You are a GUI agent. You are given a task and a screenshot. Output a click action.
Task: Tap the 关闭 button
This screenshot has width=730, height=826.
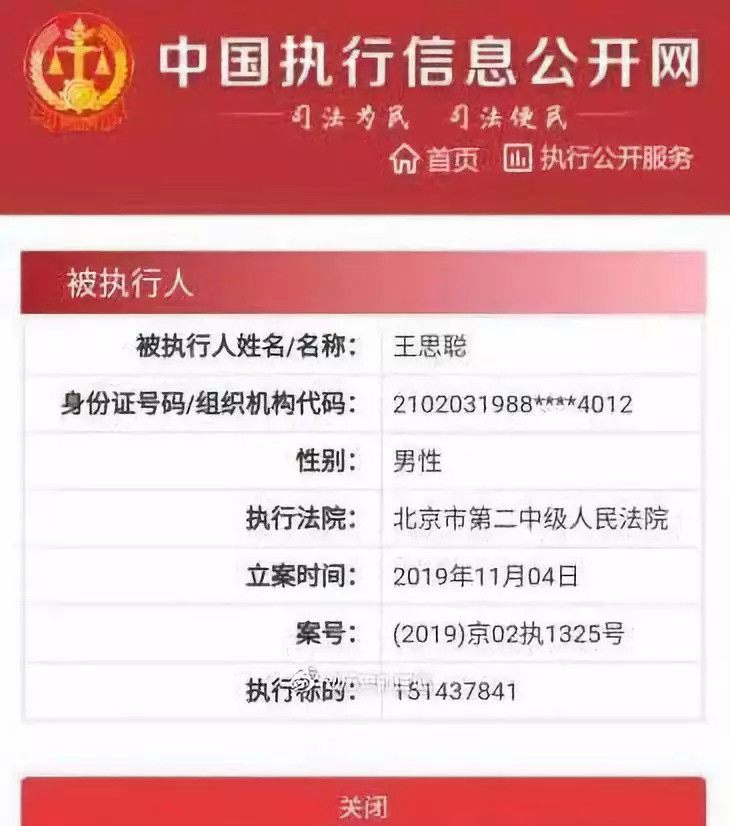point(363,805)
